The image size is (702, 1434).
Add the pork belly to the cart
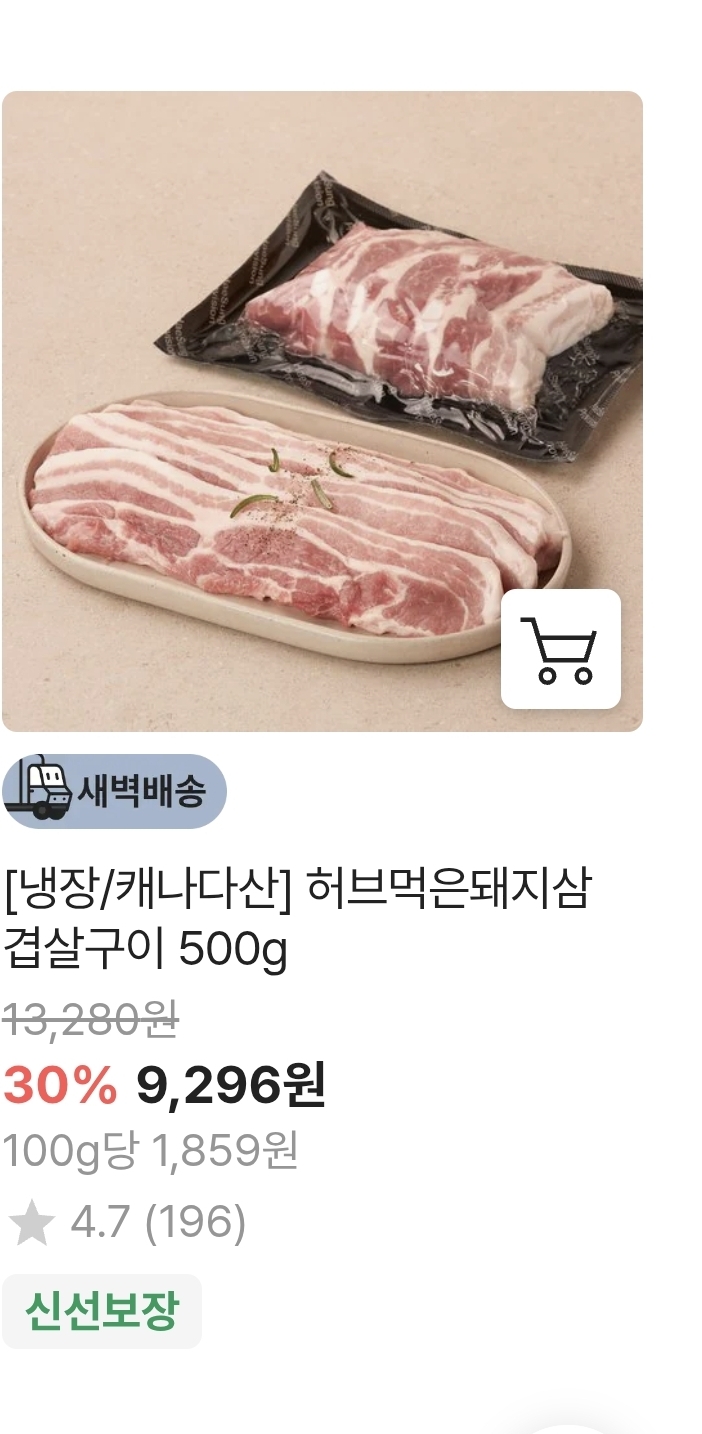(560, 649)
